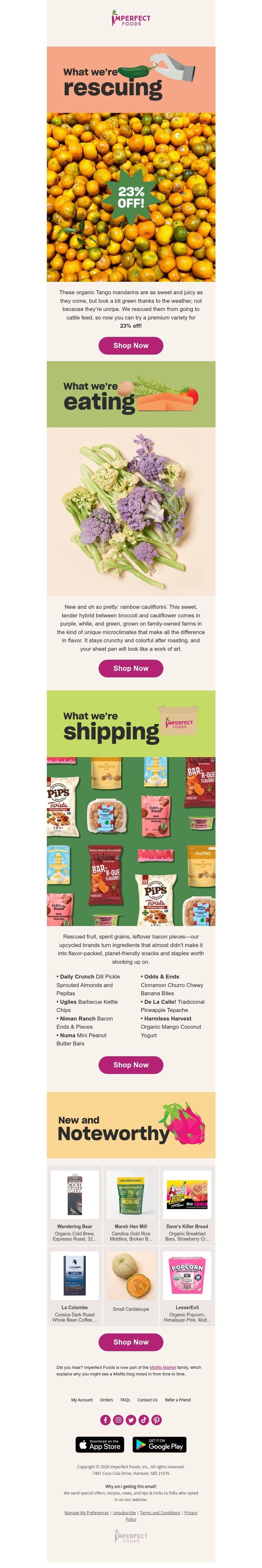Tap the Contact Us link
The width and height of the screenshot is (262, 1568).
click(x=147, y=1399)
